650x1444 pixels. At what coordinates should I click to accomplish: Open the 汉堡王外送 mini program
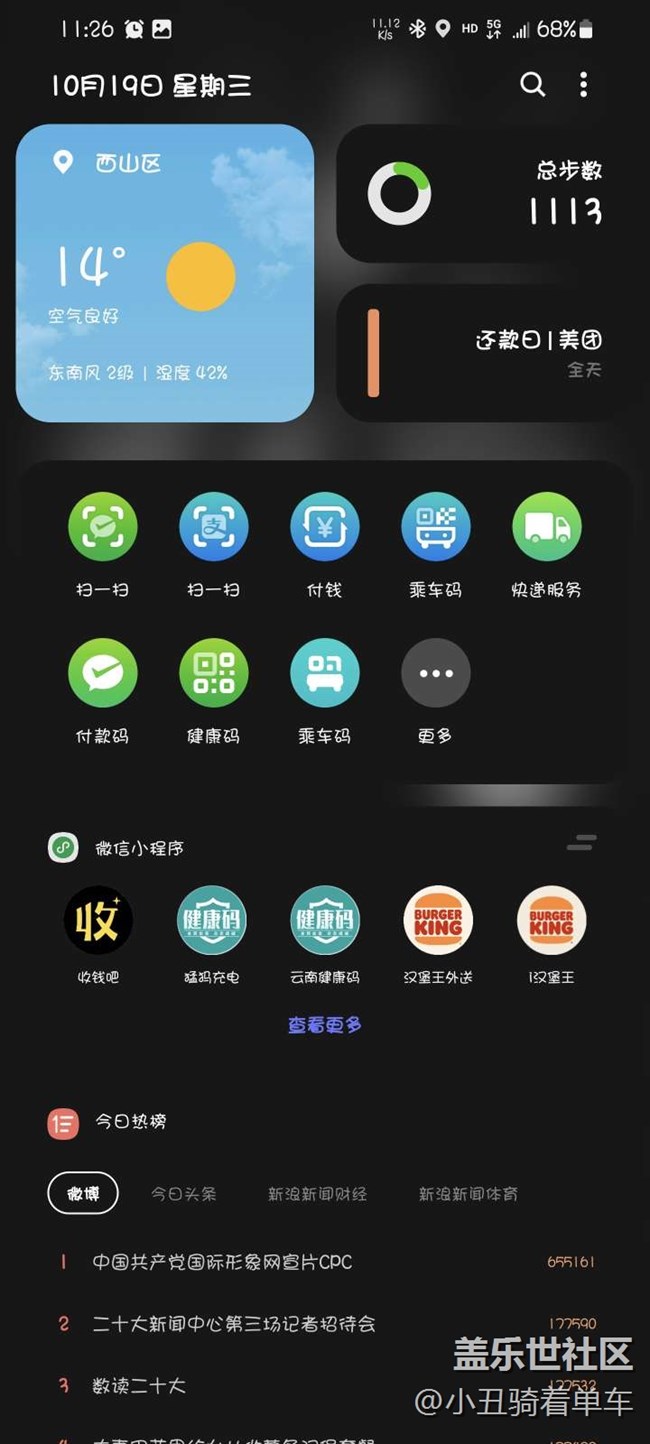437,920
